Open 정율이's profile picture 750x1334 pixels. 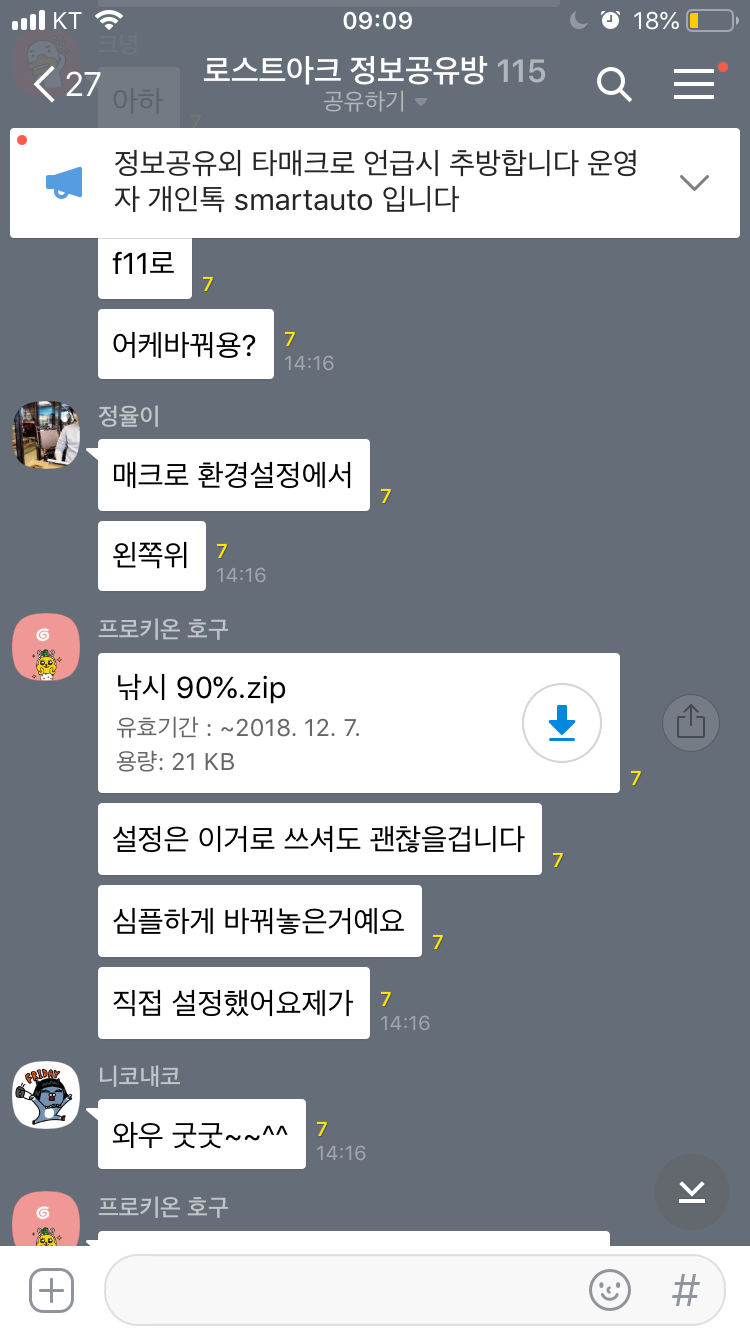45,435
